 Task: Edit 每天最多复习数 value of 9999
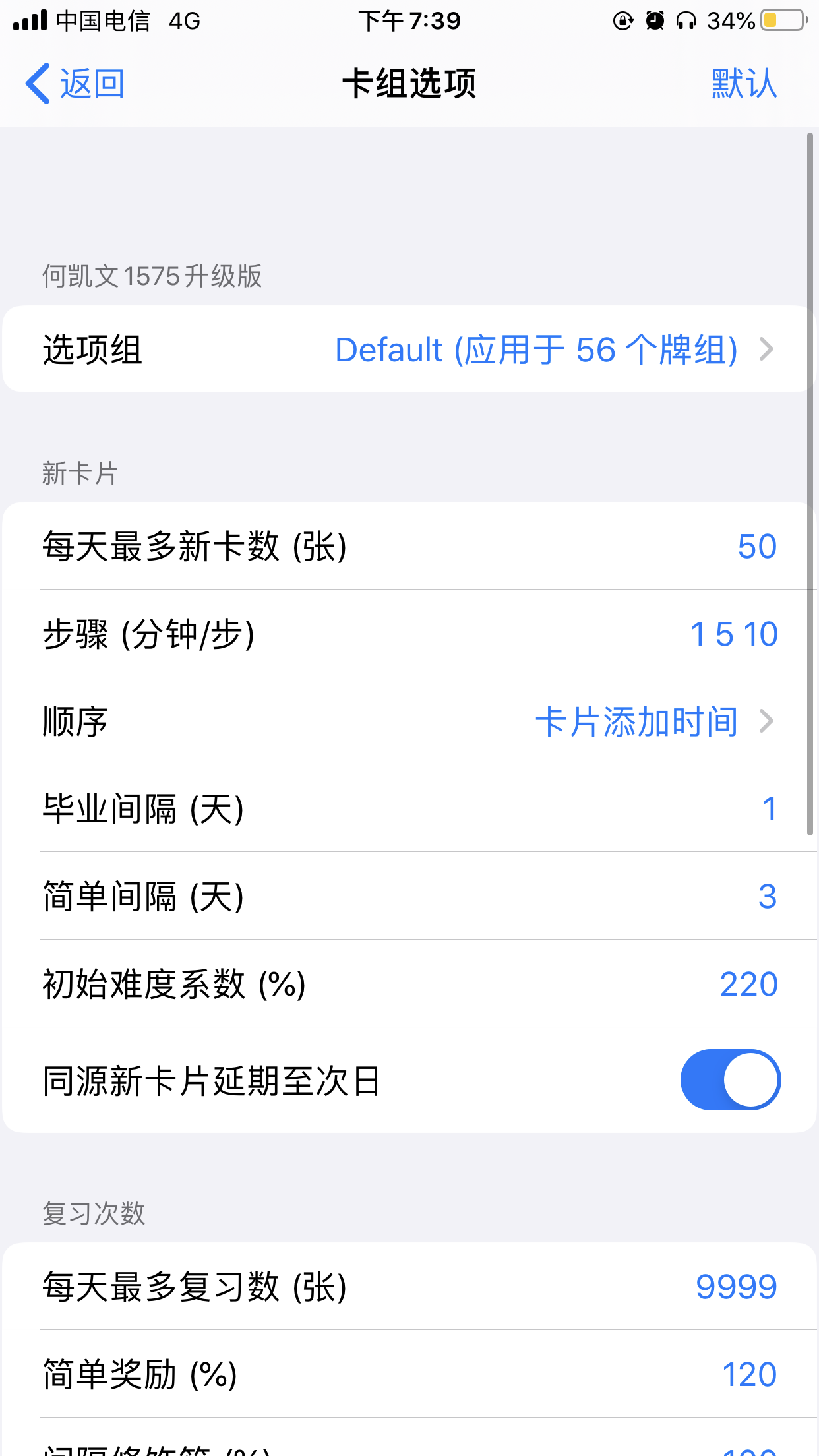pos(736,1287)
